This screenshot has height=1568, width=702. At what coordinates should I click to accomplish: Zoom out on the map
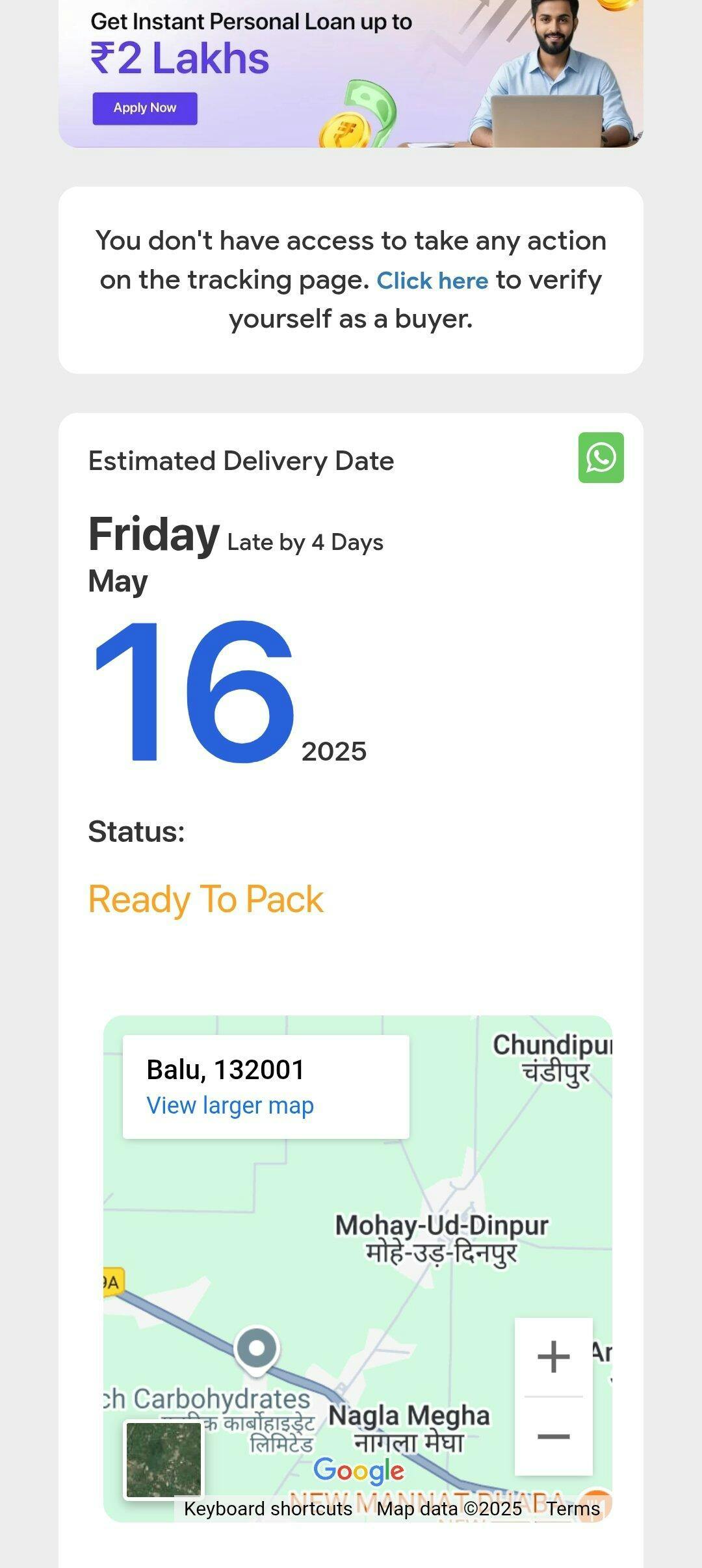[553, 1437]
